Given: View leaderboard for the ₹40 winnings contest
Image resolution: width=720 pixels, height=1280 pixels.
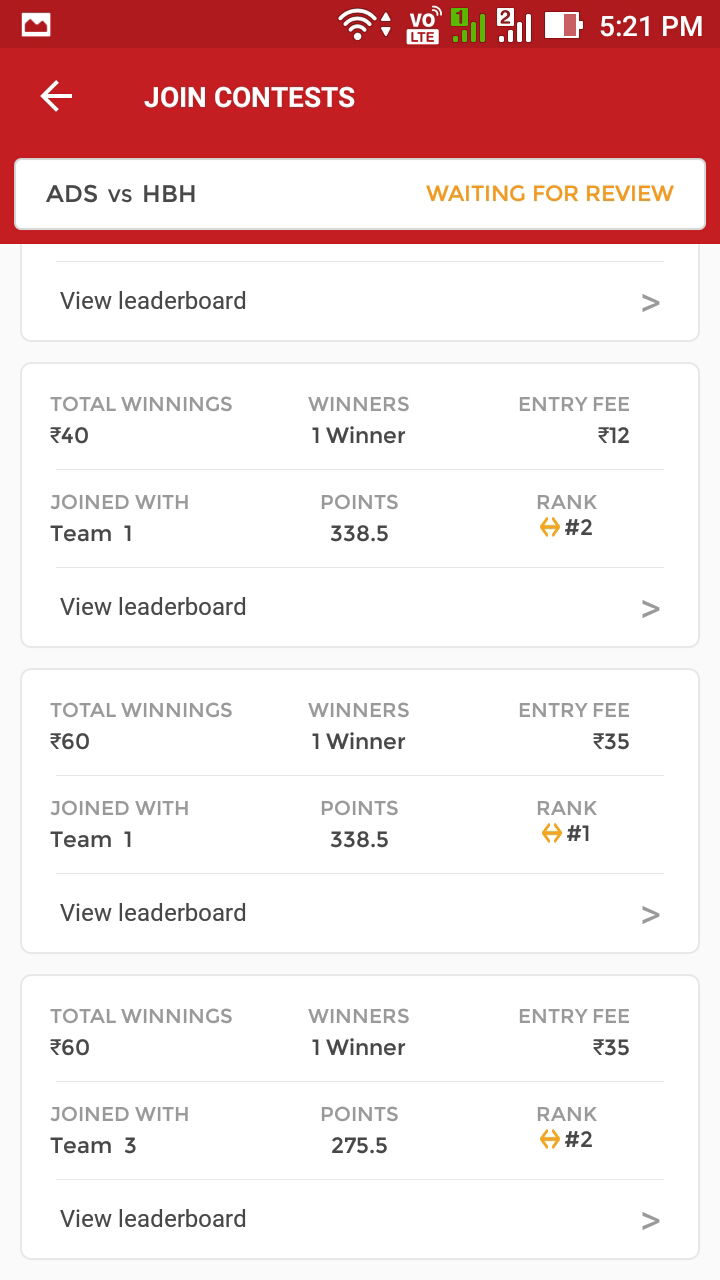Looking at the screenshot, I should (360, 607).
